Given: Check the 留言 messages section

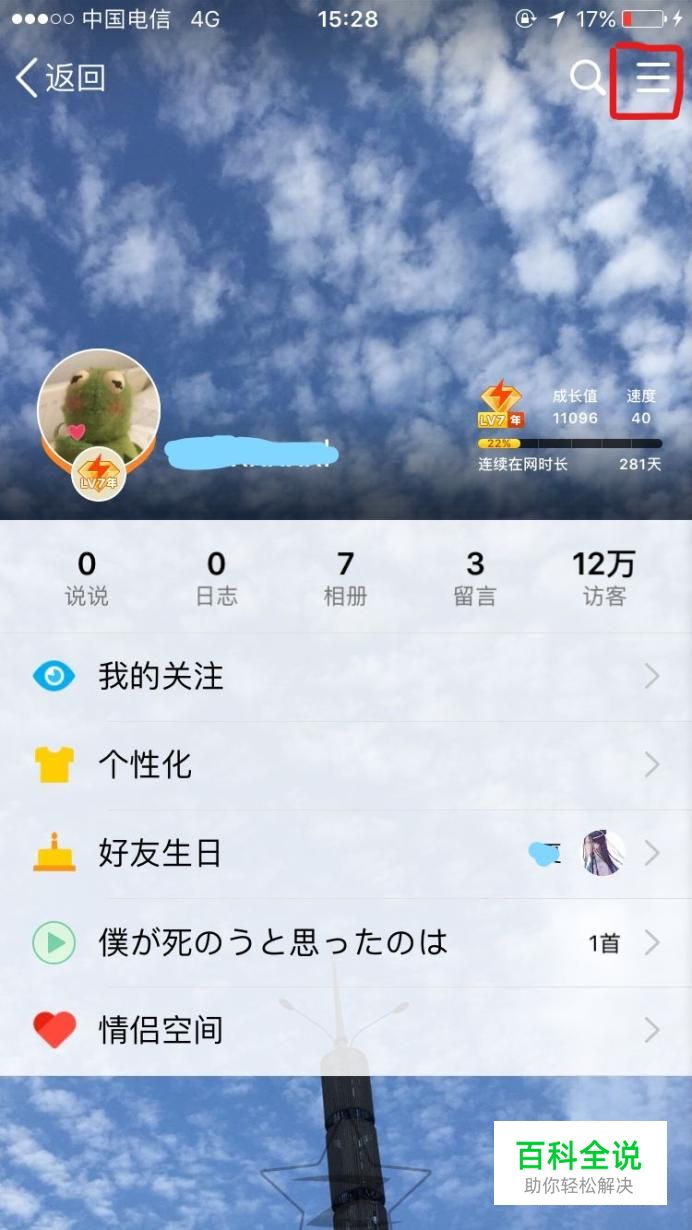Looking at the screenshot, I should coord(475,578).
